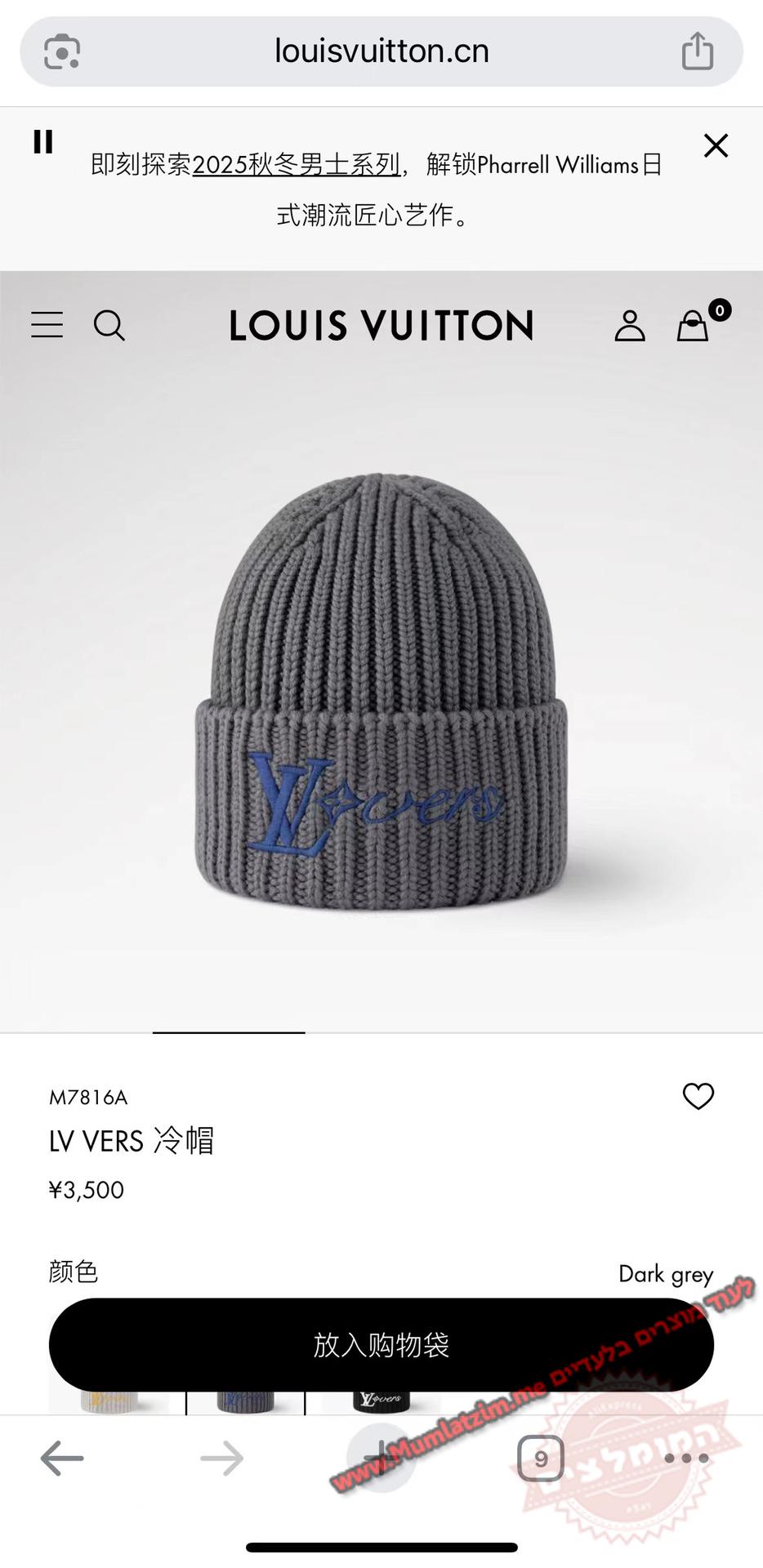Dismiss the Pharrell Williams announcement banner
Image resolution: width=763 pixels, height=1568 pixels.
pyautogui.click(x=716, y=146)
